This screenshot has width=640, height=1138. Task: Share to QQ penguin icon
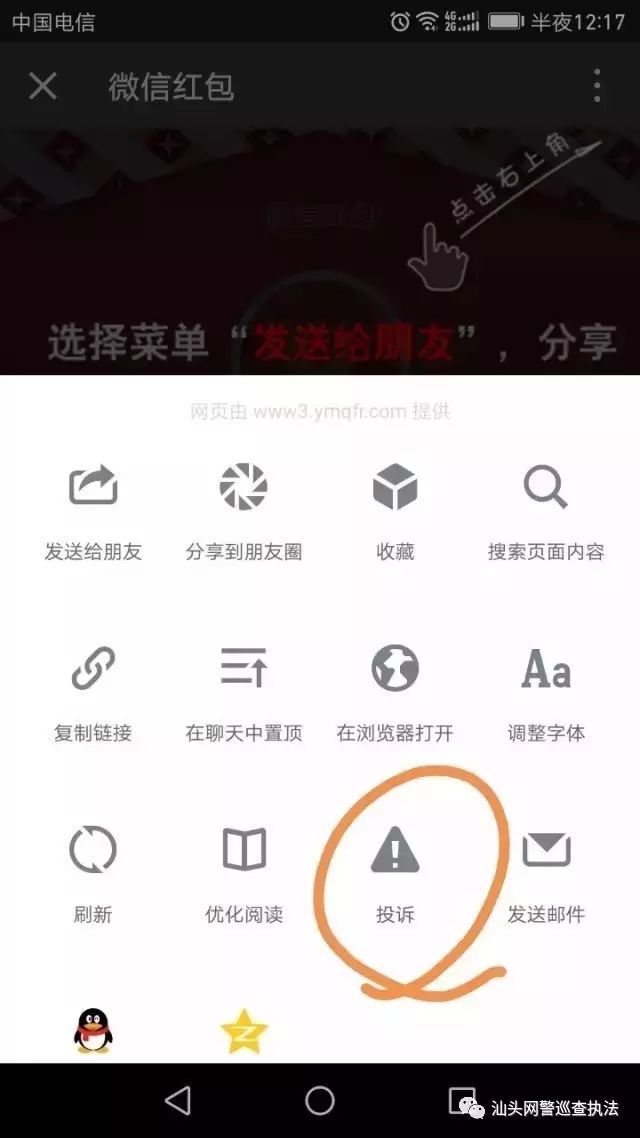click(x=93, y=1030)
